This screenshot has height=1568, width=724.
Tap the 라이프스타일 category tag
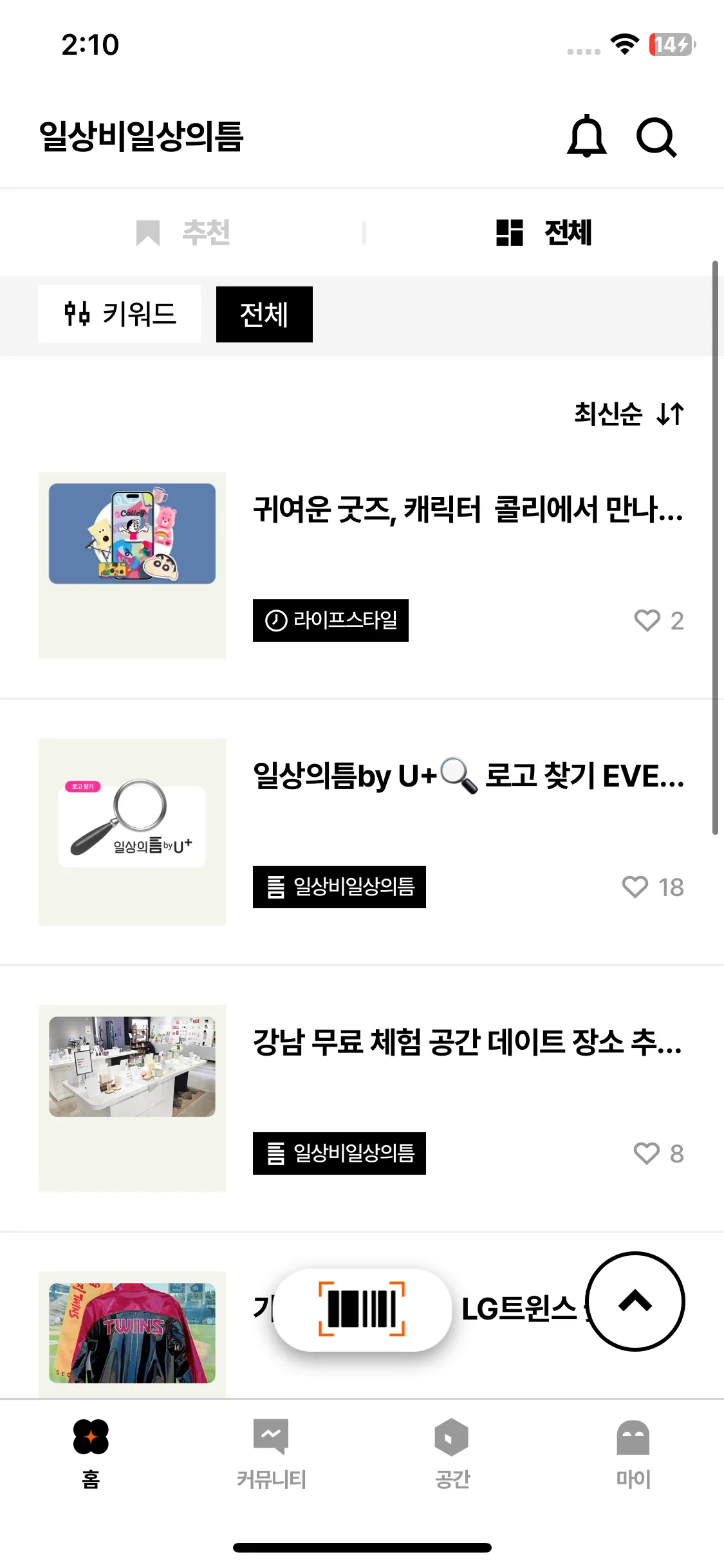(x=331, y=621)
